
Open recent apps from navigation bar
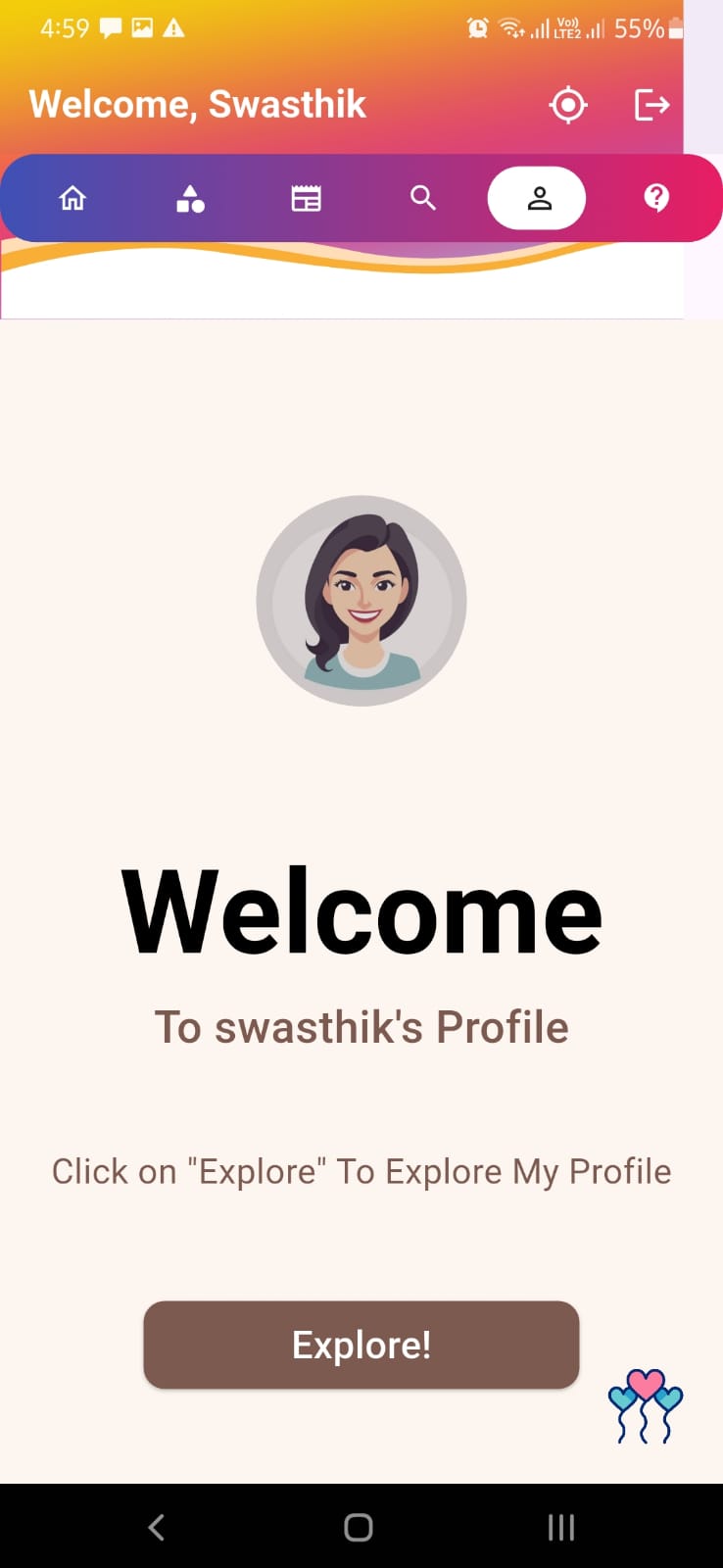(x=560, y=1527)
